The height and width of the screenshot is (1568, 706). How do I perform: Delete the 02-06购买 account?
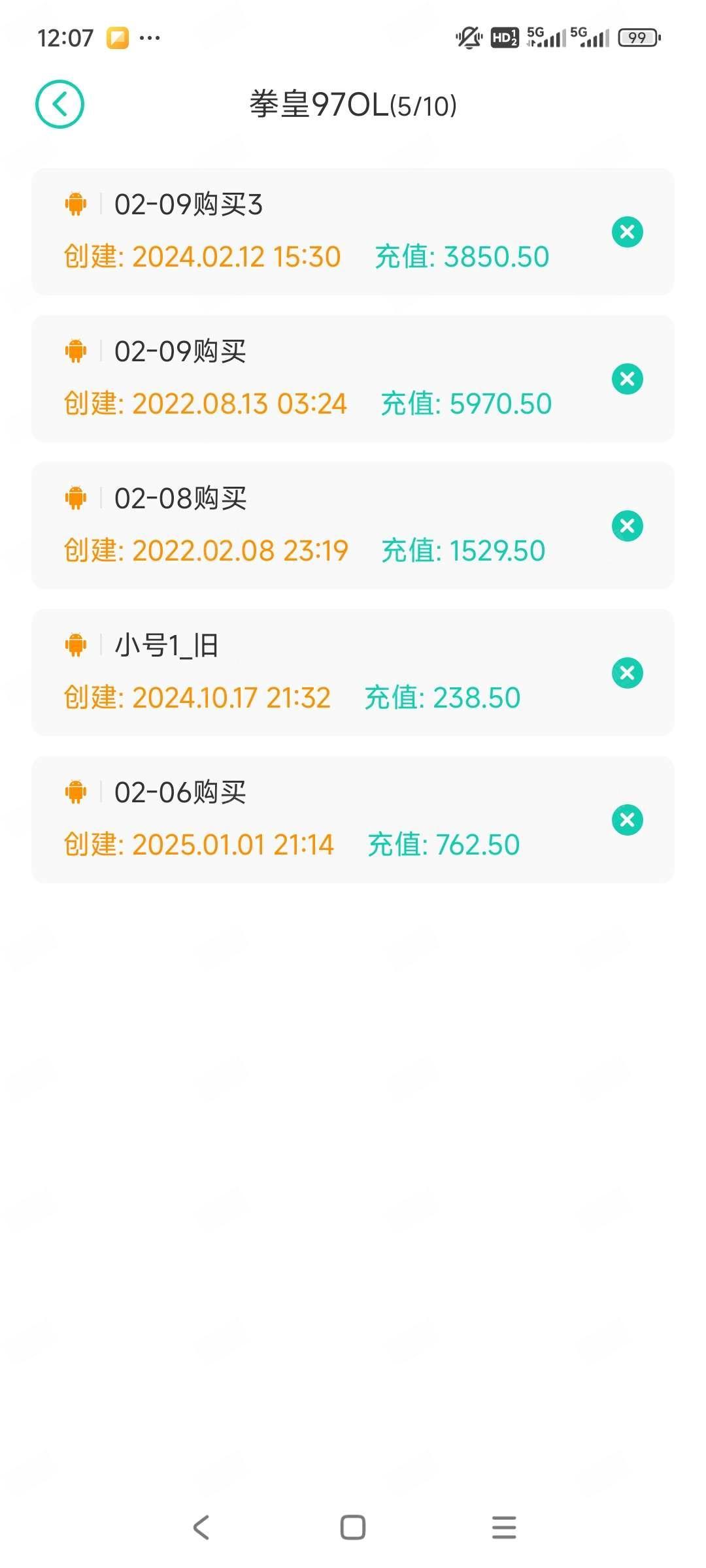(x=628, y=820)
